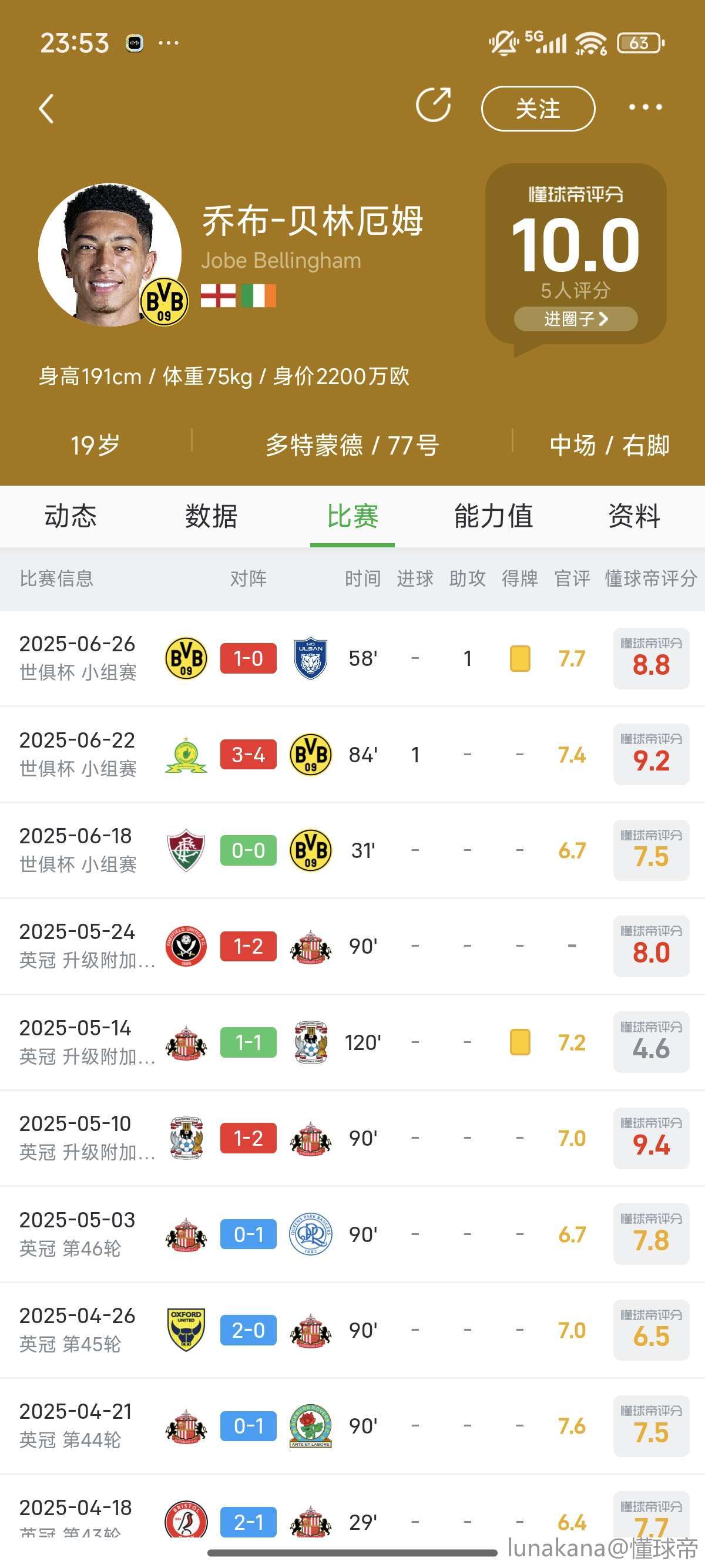
Task: Open the 2025-06-26 match against Ulsan
Action: (352, 658)
